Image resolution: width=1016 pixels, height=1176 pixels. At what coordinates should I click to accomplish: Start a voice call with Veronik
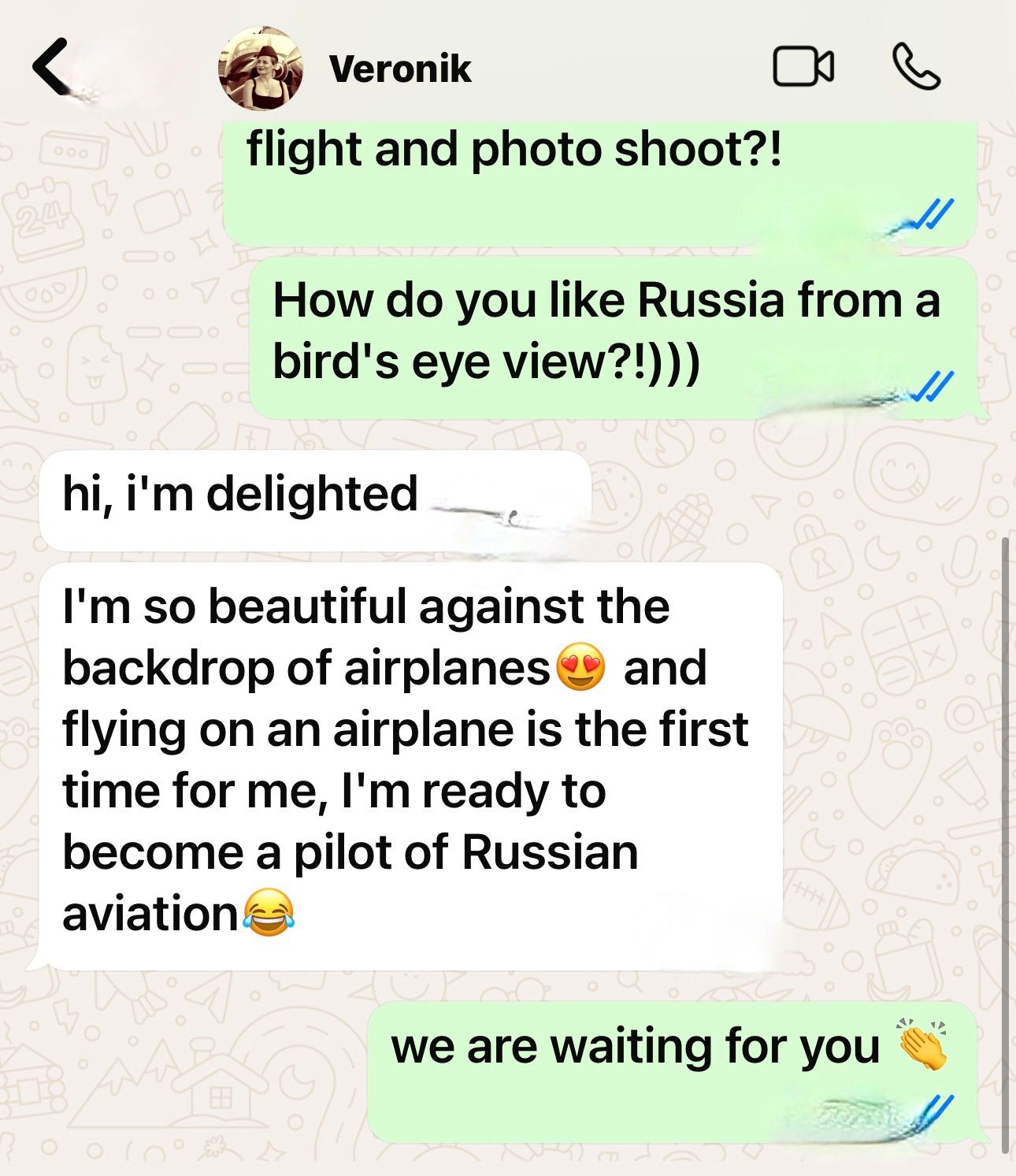(916, 67)
